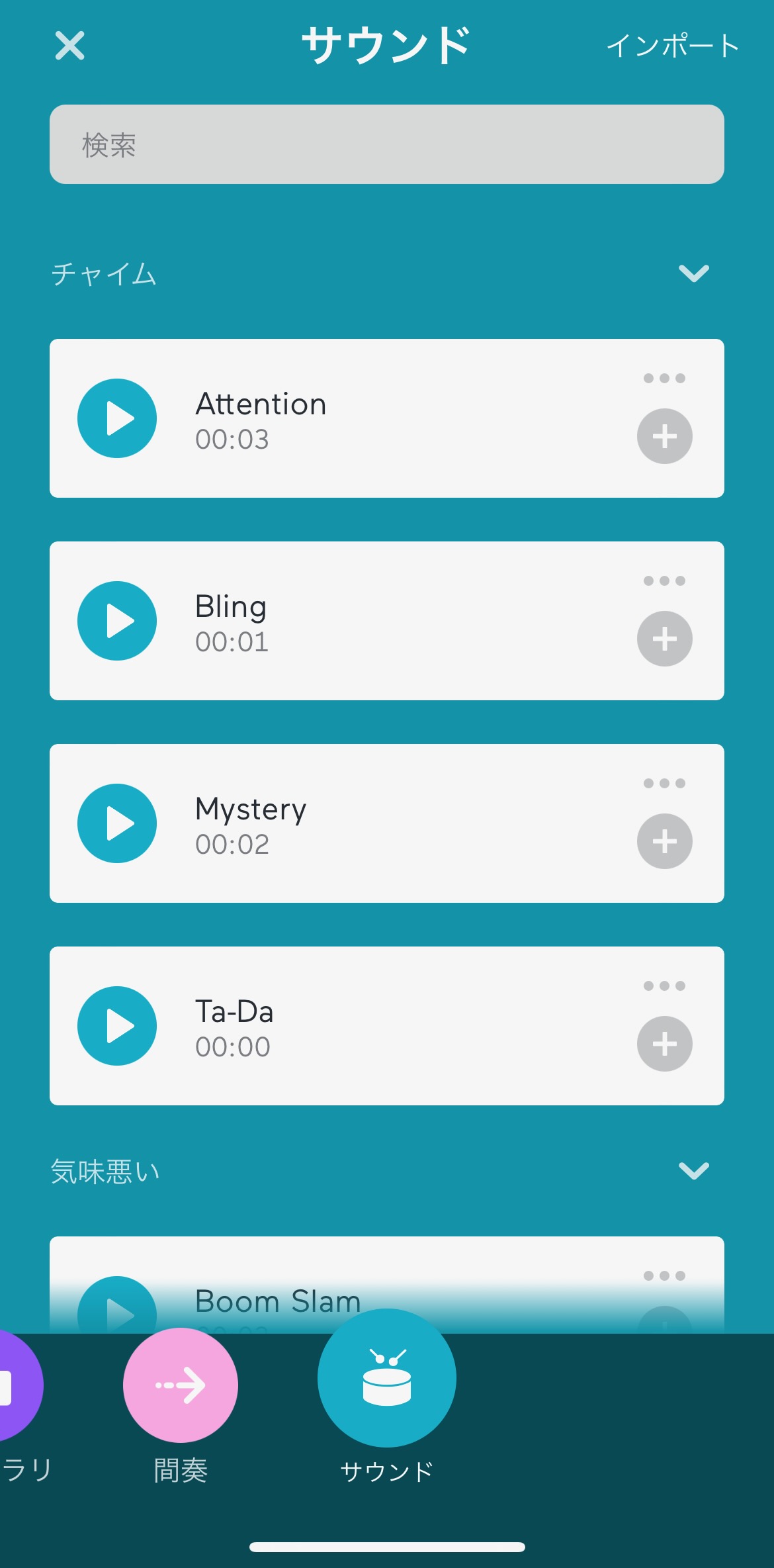Collapse the チャイム section
The width and height of the screenshot is (774, 1568).
[694, 273]
